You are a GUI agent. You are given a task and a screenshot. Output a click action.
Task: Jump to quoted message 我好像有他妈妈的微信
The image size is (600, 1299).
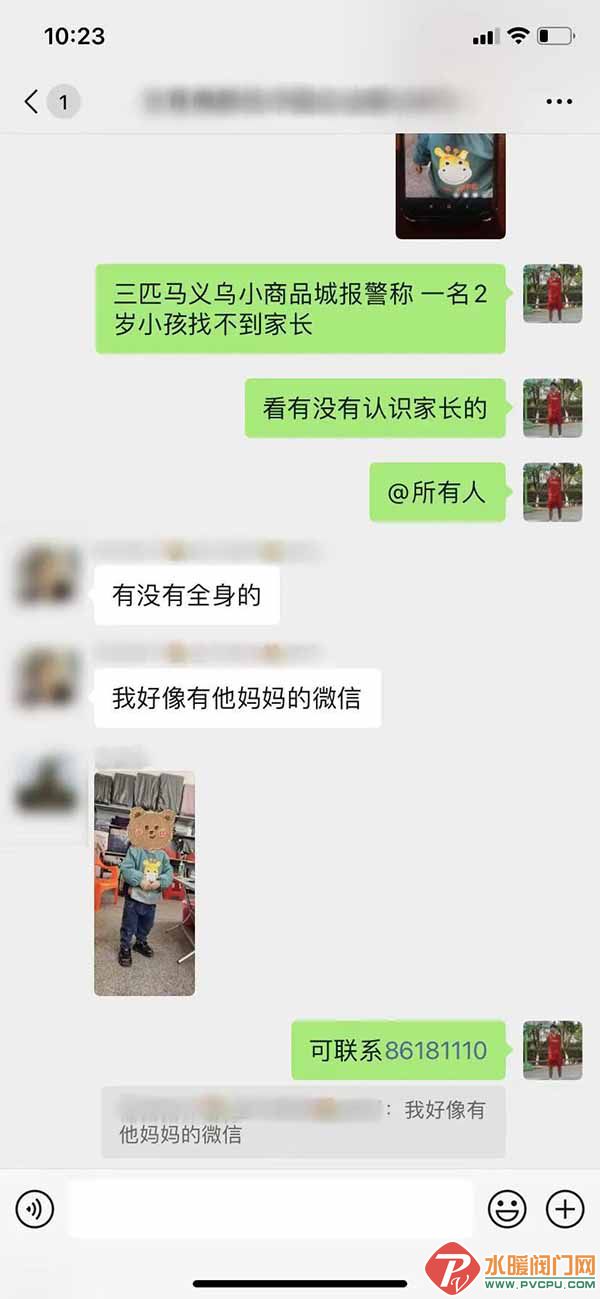pos(303,1122)
